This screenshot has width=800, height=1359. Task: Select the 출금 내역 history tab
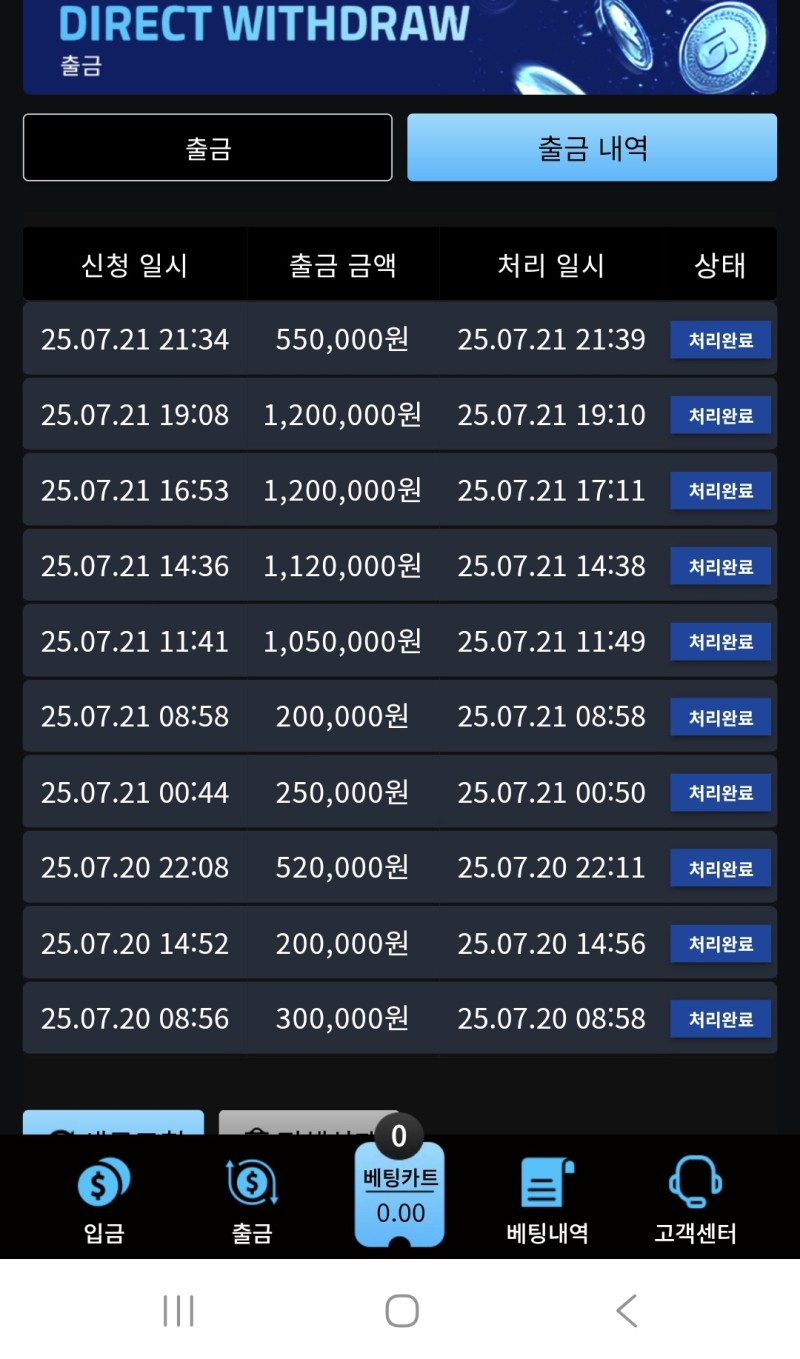click(592, 148)
